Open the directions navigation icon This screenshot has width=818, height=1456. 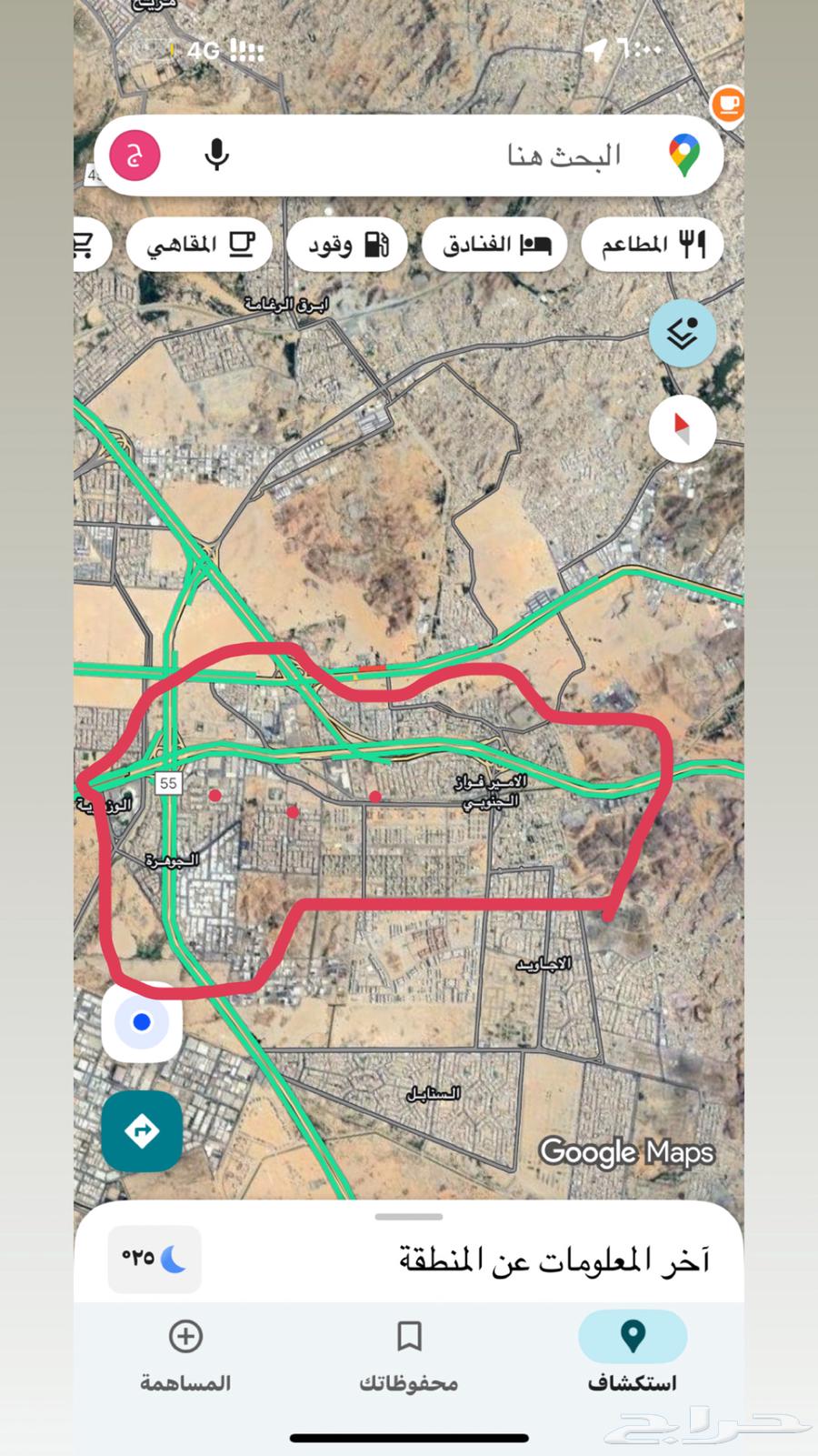[x=141, y=1130]
